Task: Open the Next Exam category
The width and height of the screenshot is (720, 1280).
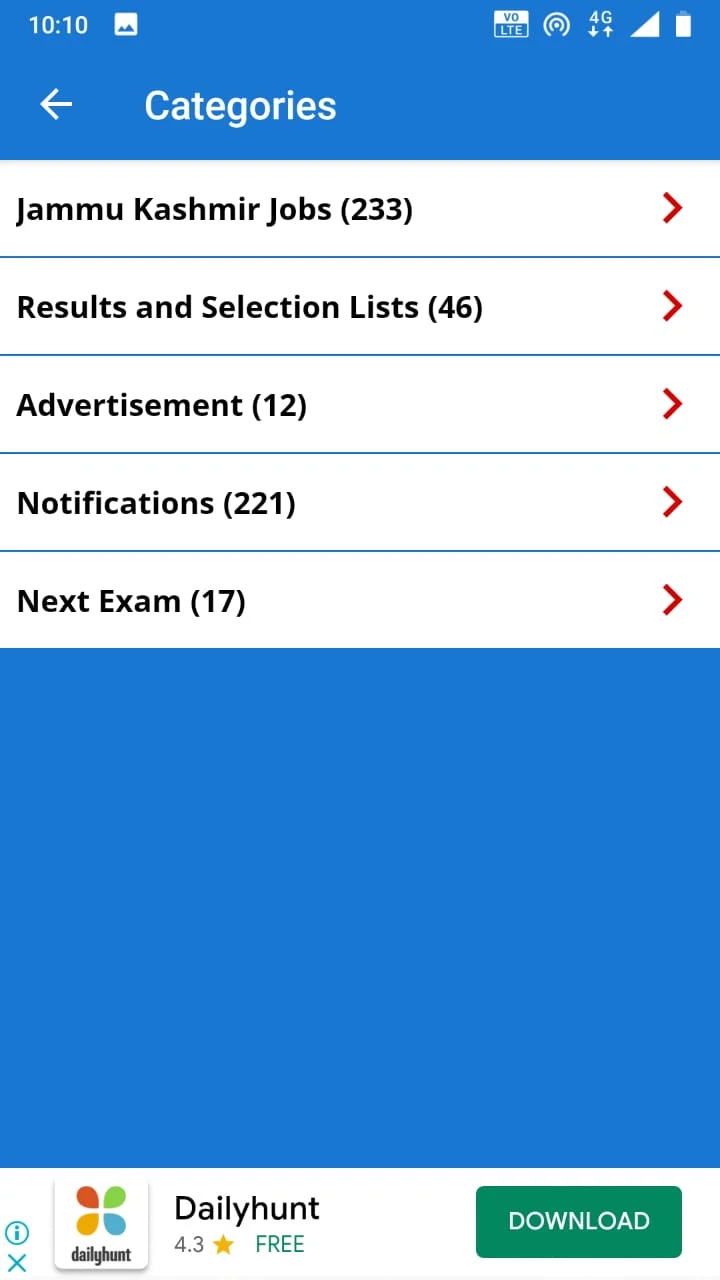Action: click(x=360, y=601)
